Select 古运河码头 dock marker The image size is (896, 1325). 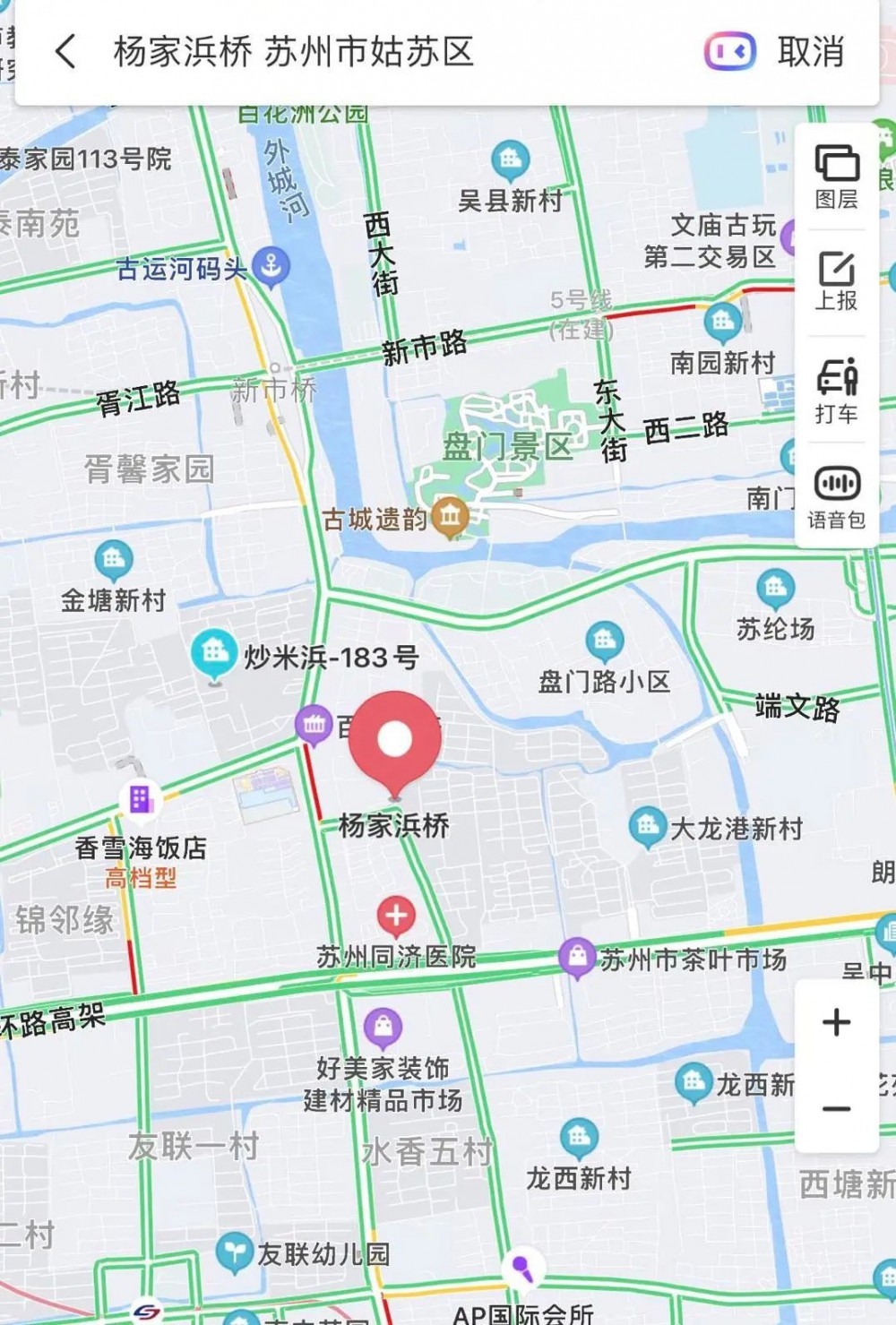click(271, 266)
